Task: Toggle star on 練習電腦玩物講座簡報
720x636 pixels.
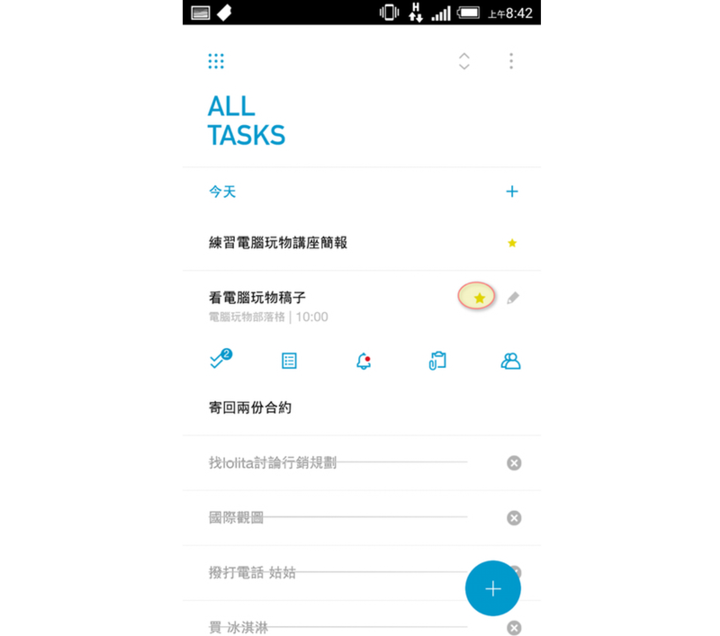Action: click(512, 243)
